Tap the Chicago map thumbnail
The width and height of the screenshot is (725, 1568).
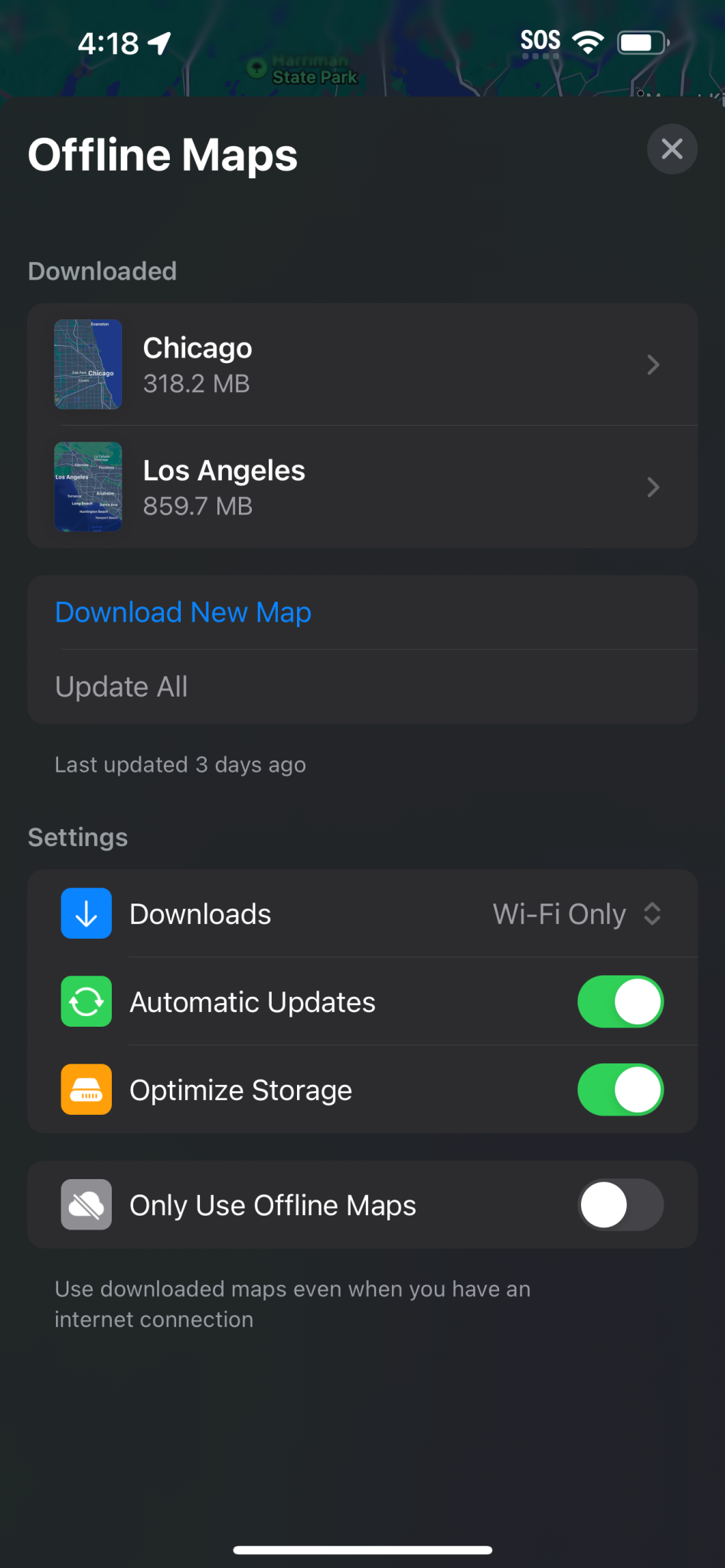(87, 364)
